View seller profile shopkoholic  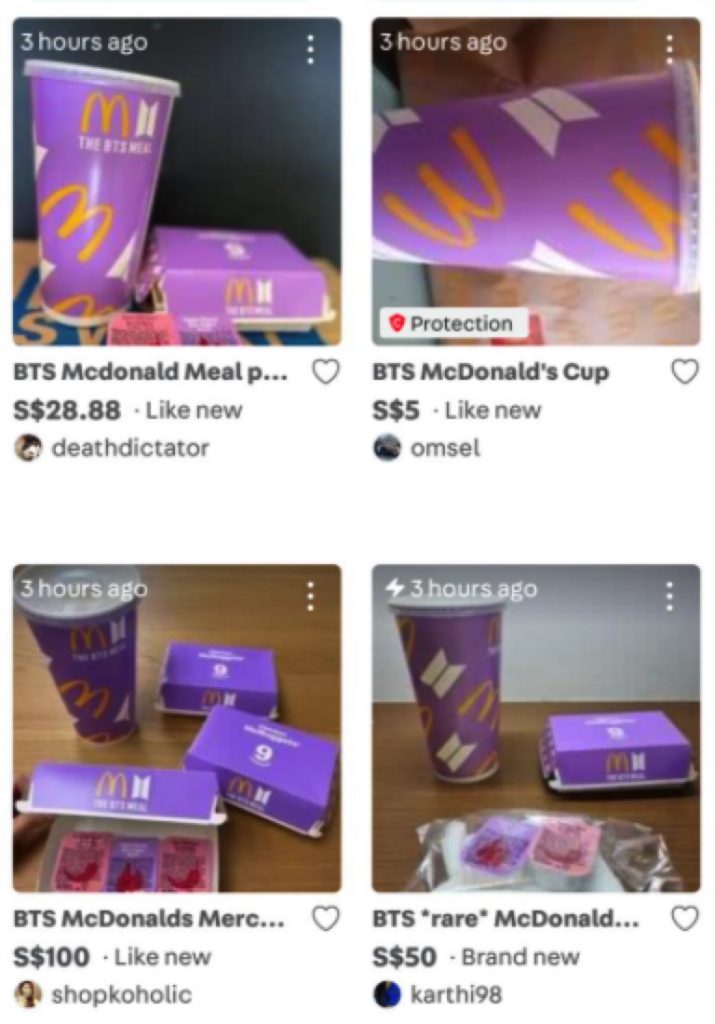pos(120,994)
